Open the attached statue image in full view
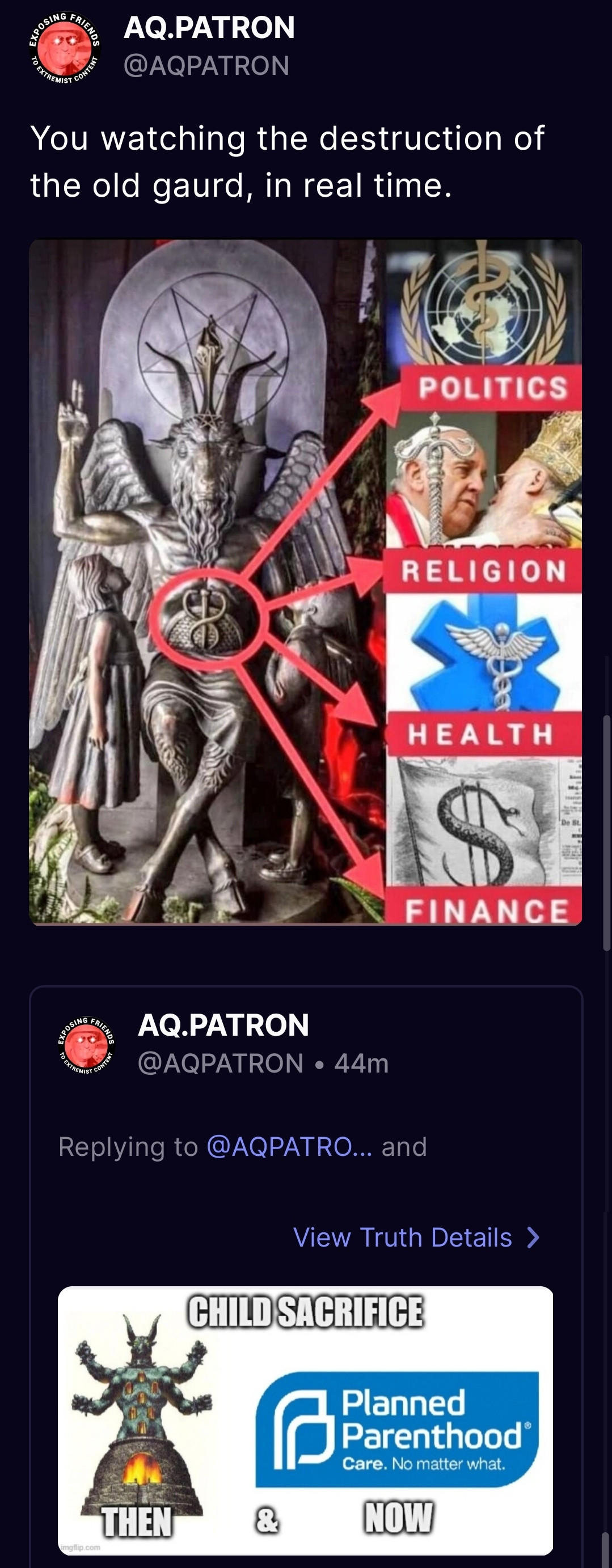The width and height of the screenshot is (612, 1568). tap(305, 582)
